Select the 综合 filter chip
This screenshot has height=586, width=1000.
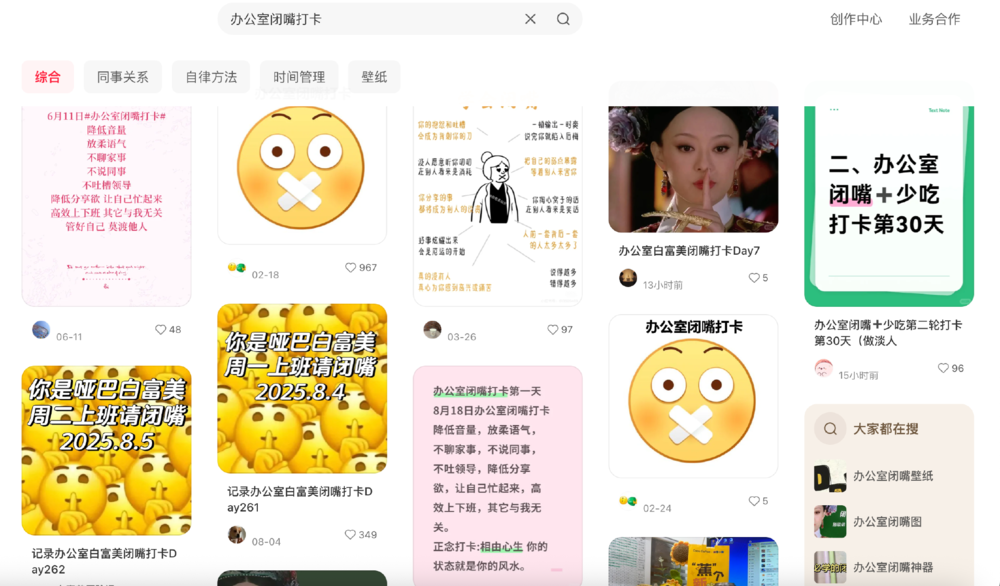[x=48, y=77]
